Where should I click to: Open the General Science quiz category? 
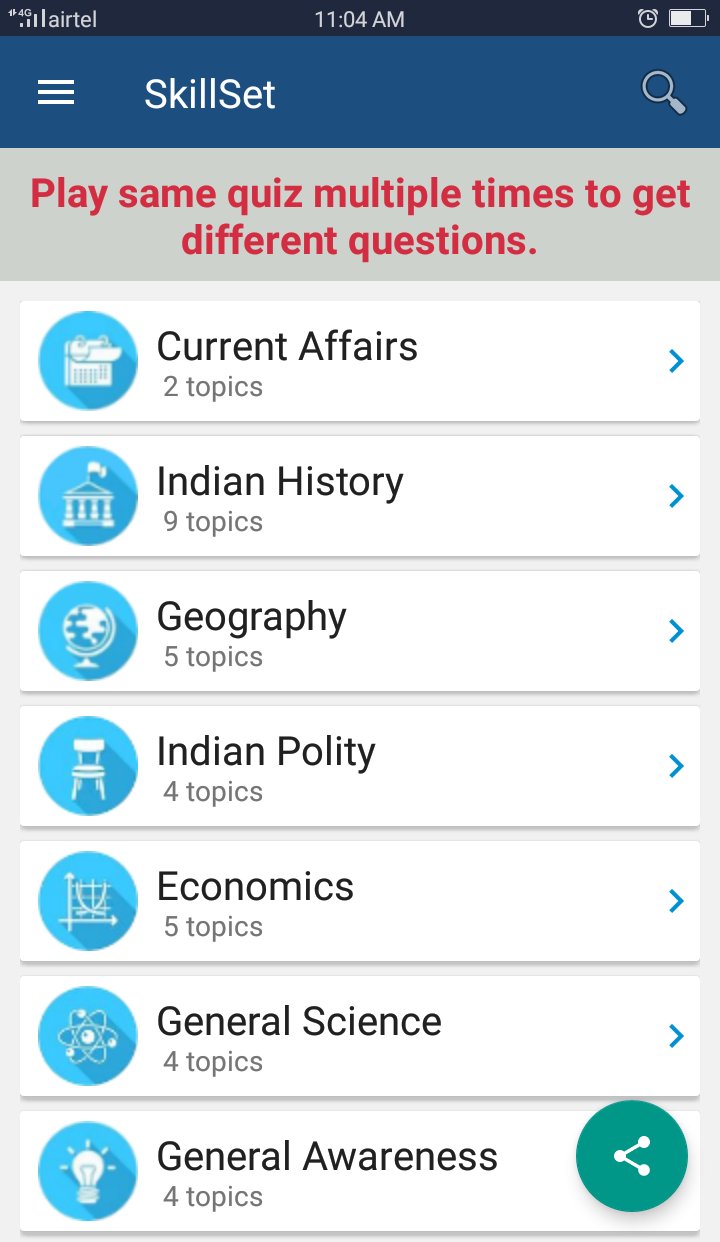pos(360,1035)
